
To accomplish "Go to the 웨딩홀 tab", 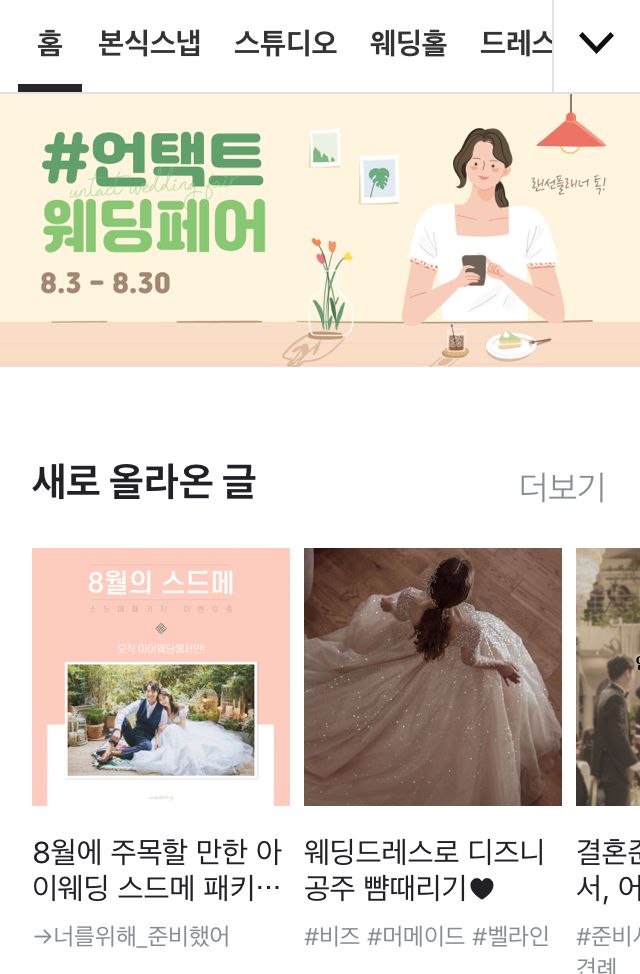I will click(408, 44).
